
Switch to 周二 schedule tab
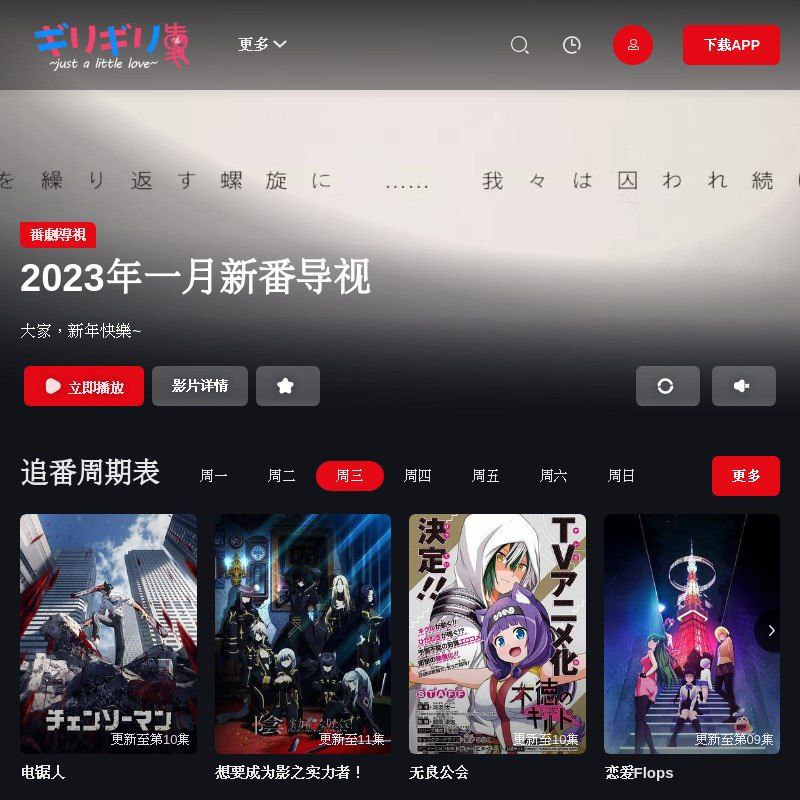282,476
